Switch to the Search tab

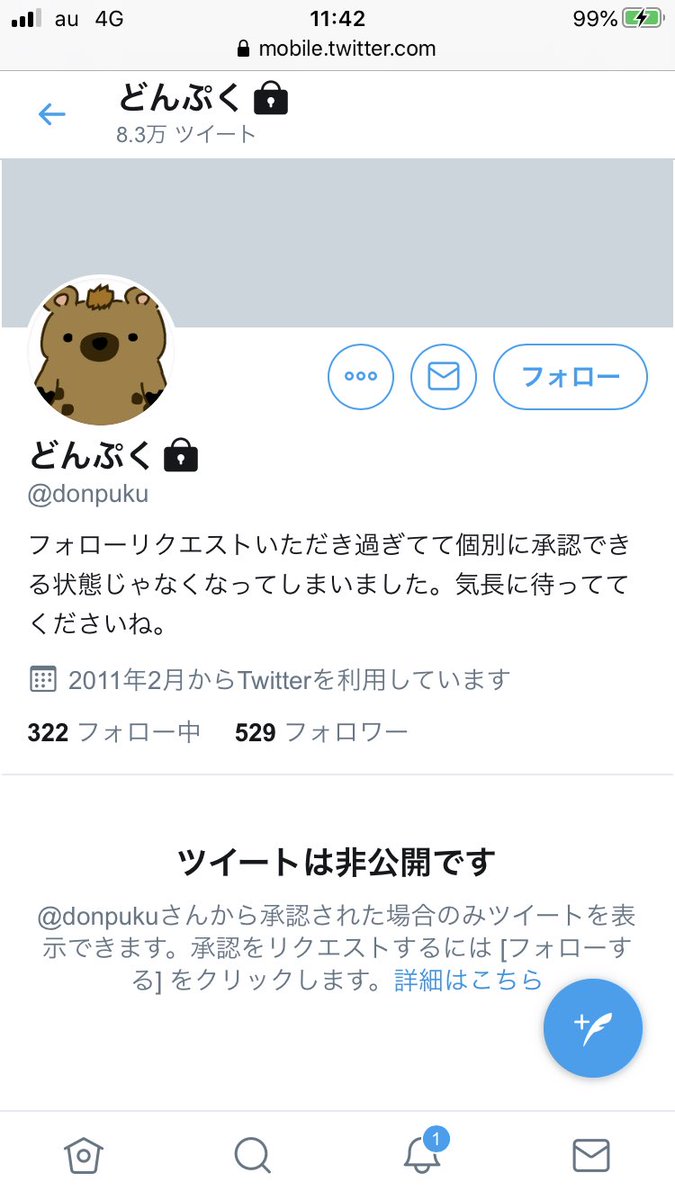[x=253, y=1156]
